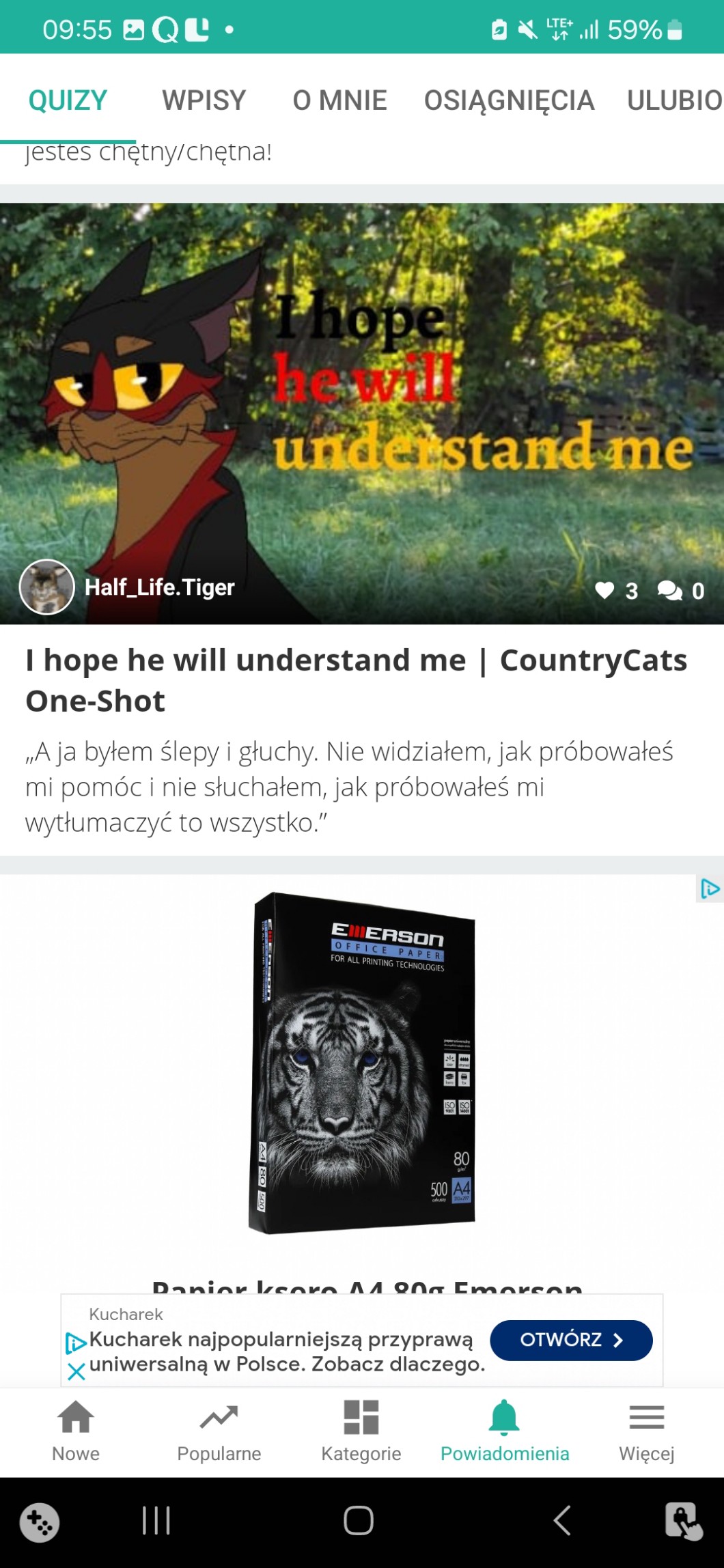Open the Popularne section

(219, 1431)
